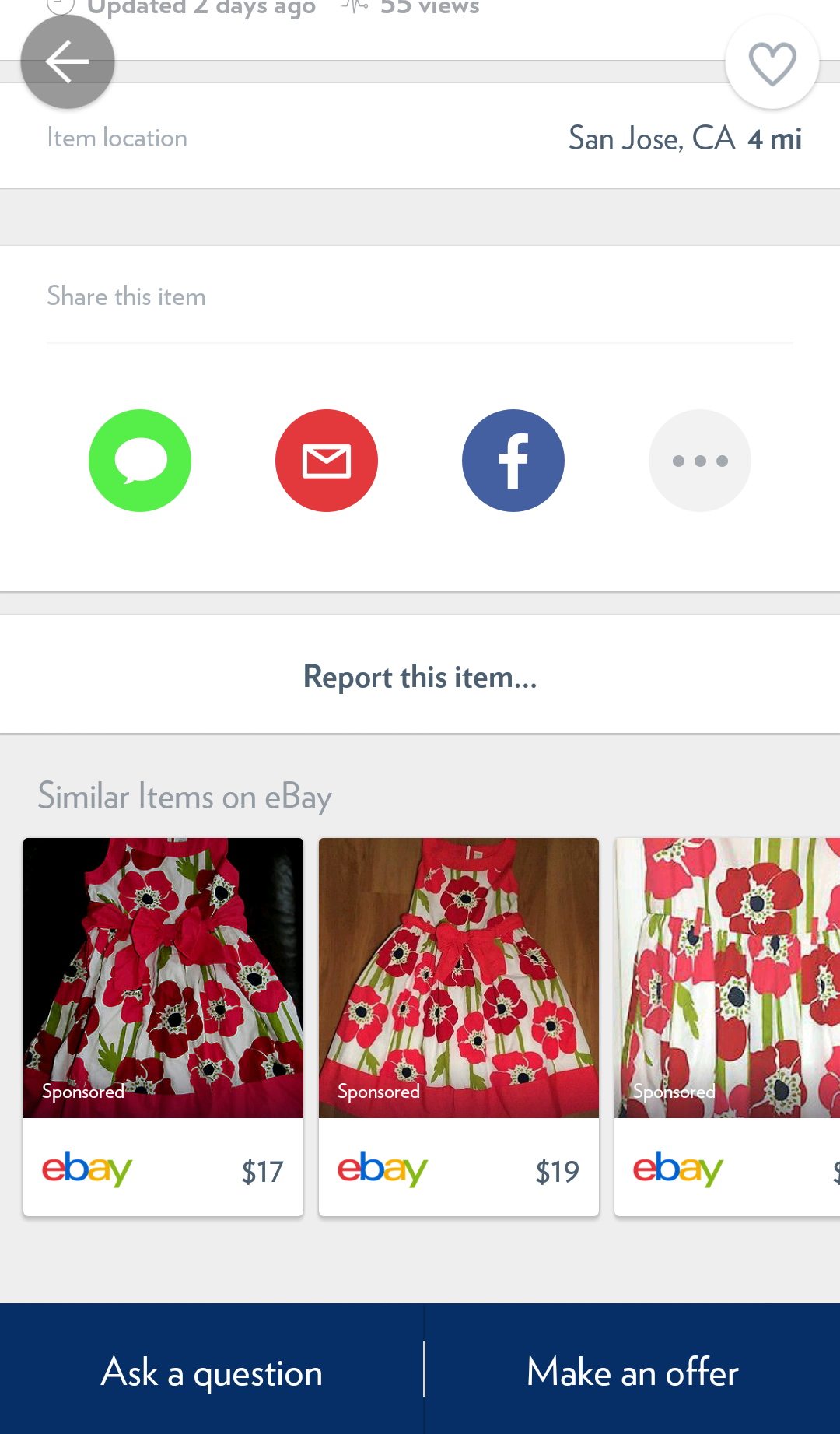Share this item via text message

click(140, 461)
